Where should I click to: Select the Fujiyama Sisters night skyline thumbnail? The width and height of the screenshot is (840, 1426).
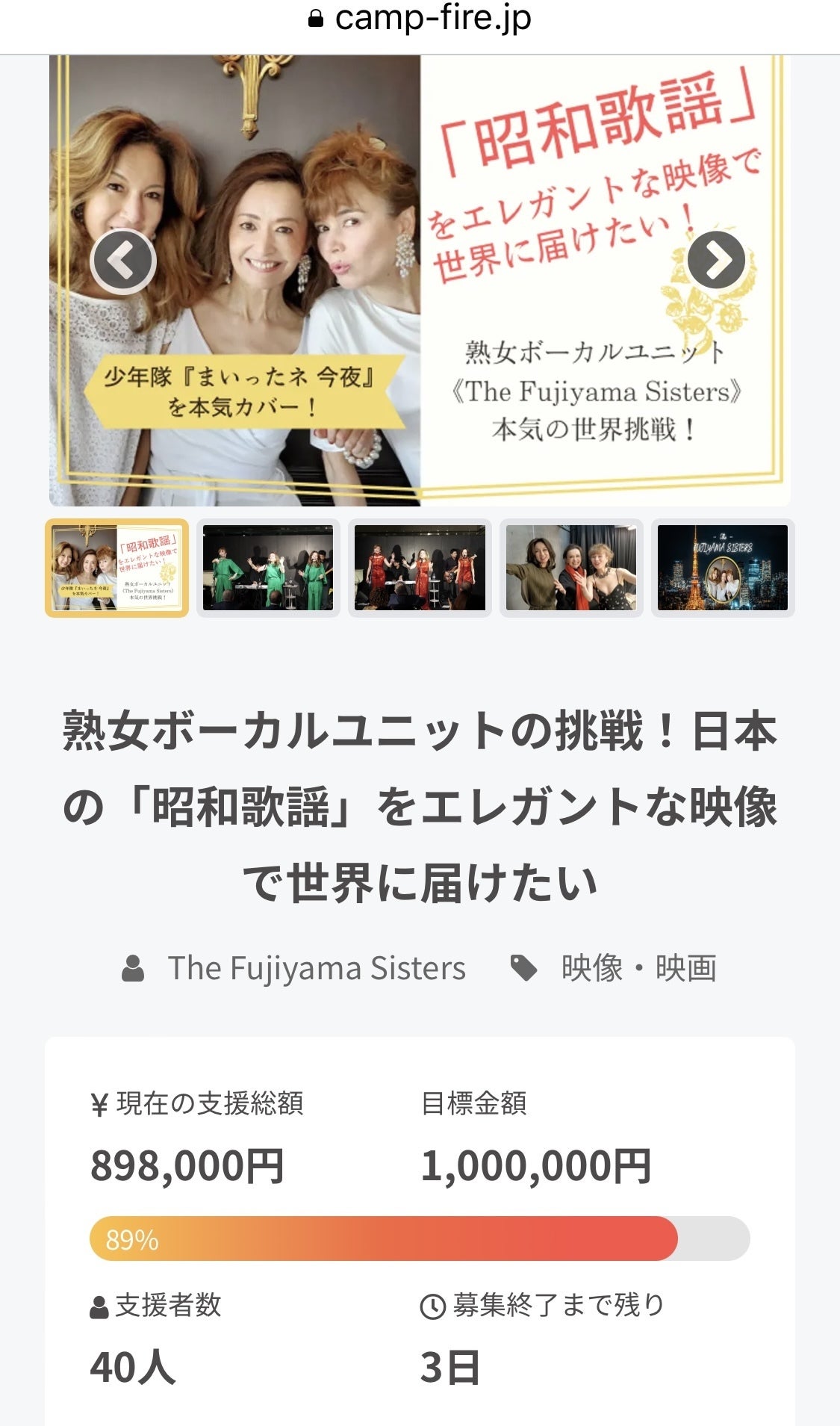click(x=722, y=568)
